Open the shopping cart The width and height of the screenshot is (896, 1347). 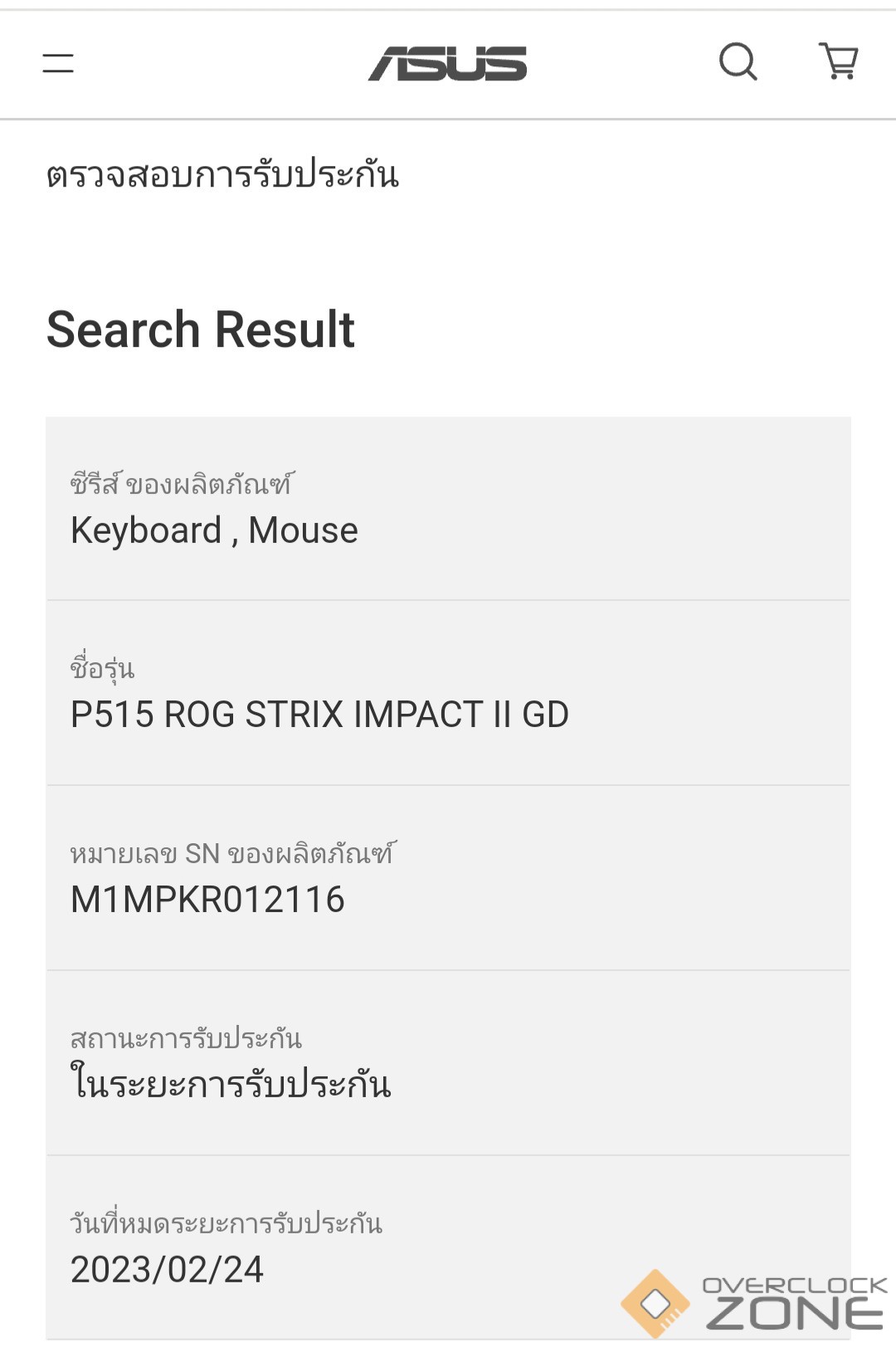tap(839, 61)
